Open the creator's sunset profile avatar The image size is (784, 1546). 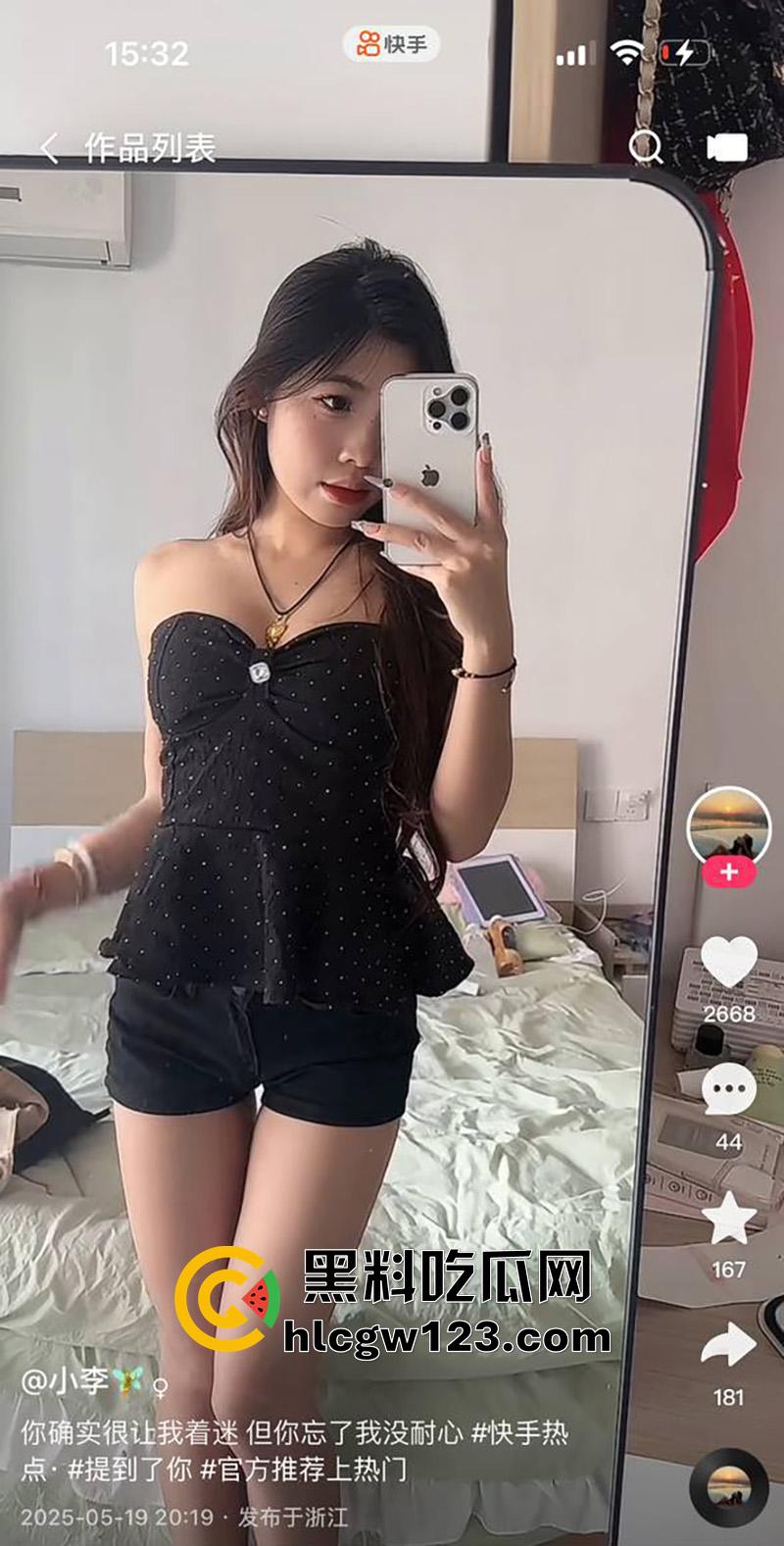729,827
